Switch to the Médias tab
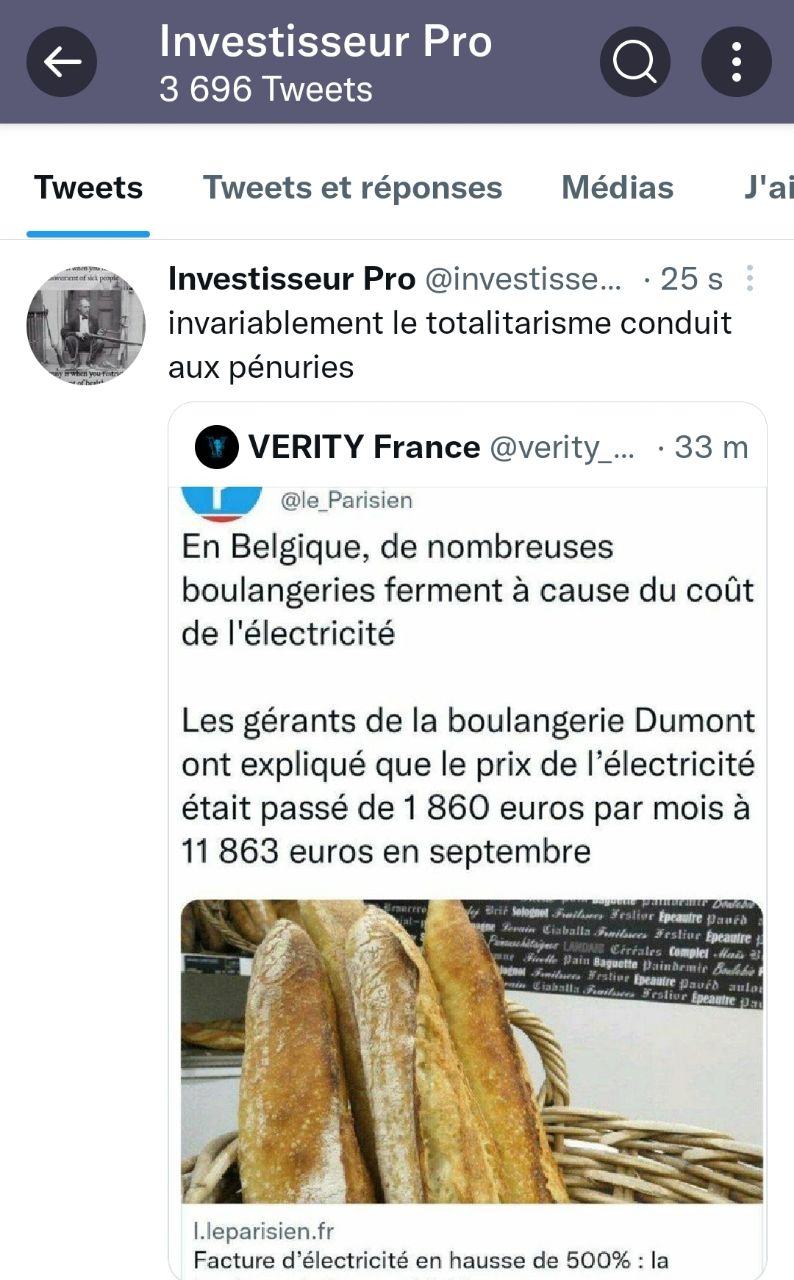794x1280 pixels. point(618,188)
